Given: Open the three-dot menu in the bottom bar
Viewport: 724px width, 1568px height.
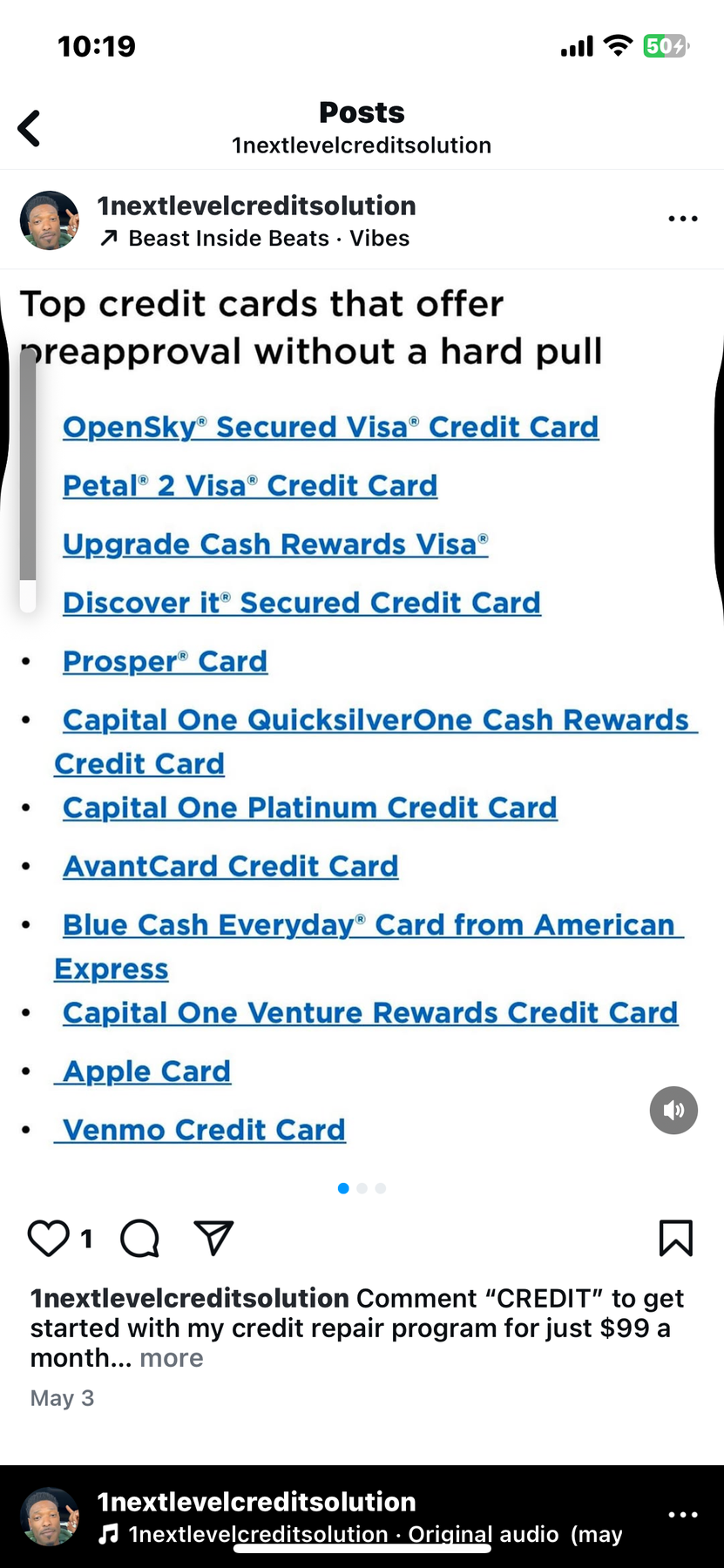Looking at the screenshot, I should pyautogui.click(x=682, y=1514).
